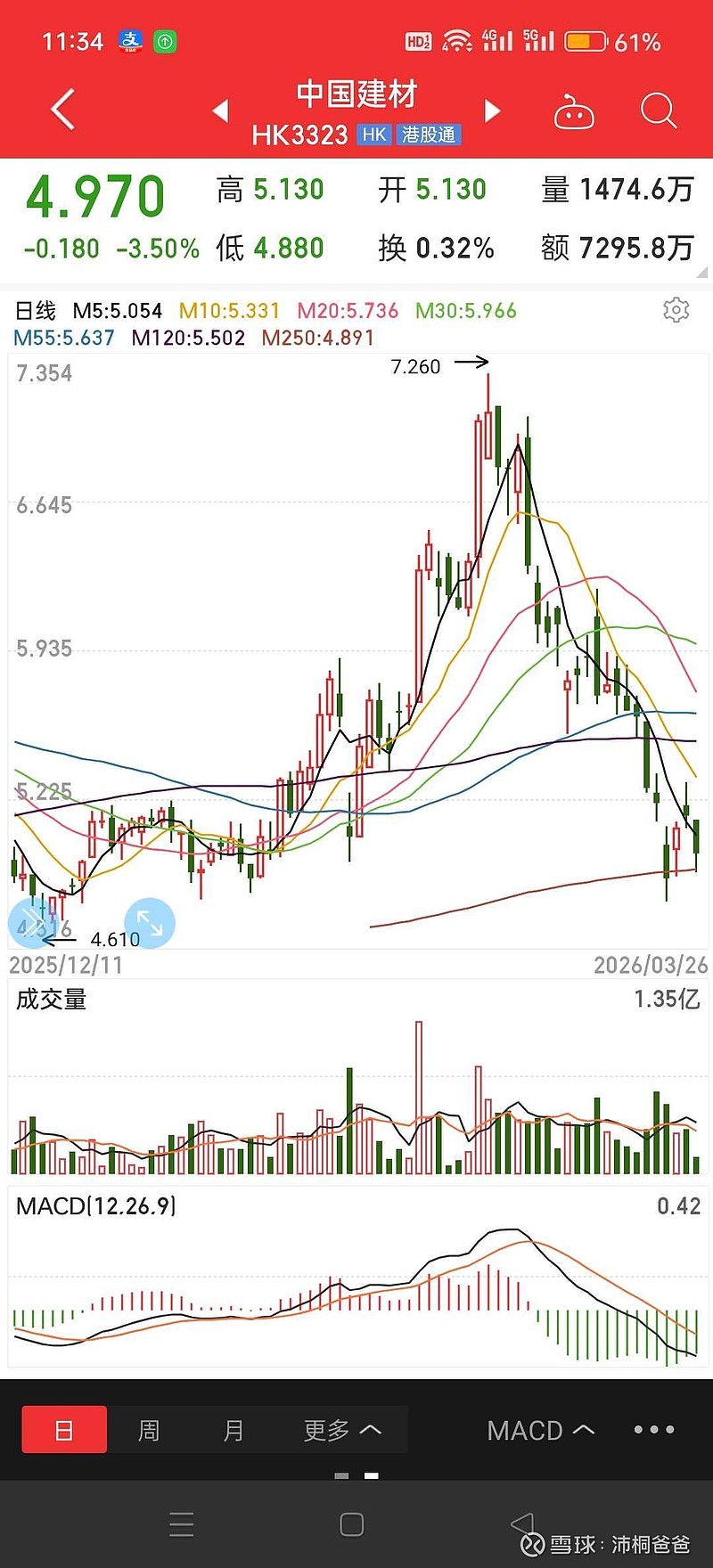Screen dimensions: 713x1568
Task: Select the 日 daily tab
Action: coord(63,1429)
